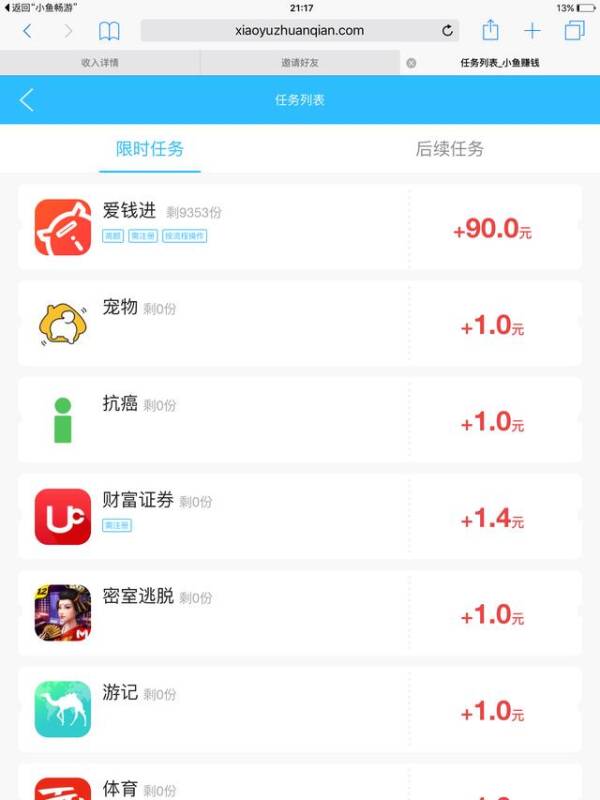
Task: Open Safari's share sheet
Action: tap(490, 30)
